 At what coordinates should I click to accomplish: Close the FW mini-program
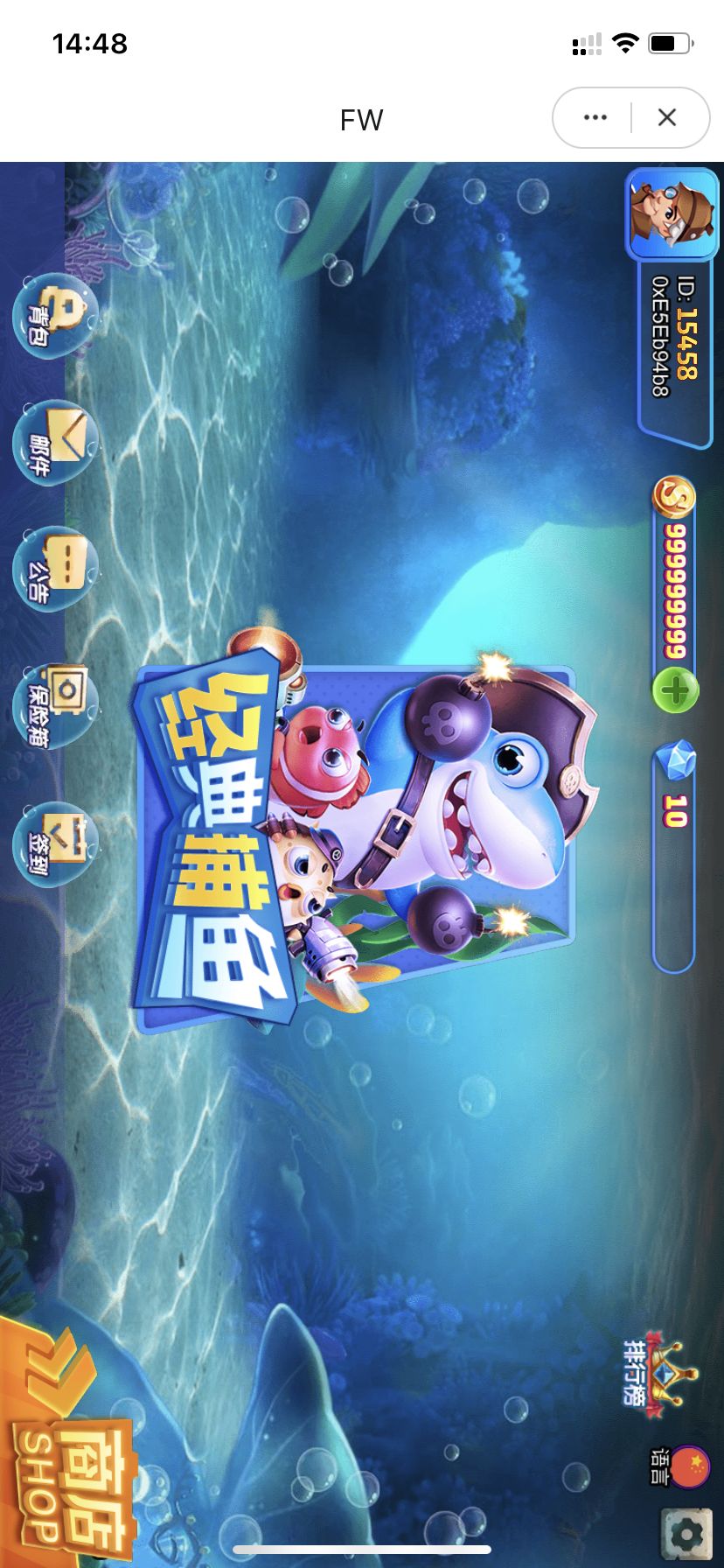tap(667, 117)
